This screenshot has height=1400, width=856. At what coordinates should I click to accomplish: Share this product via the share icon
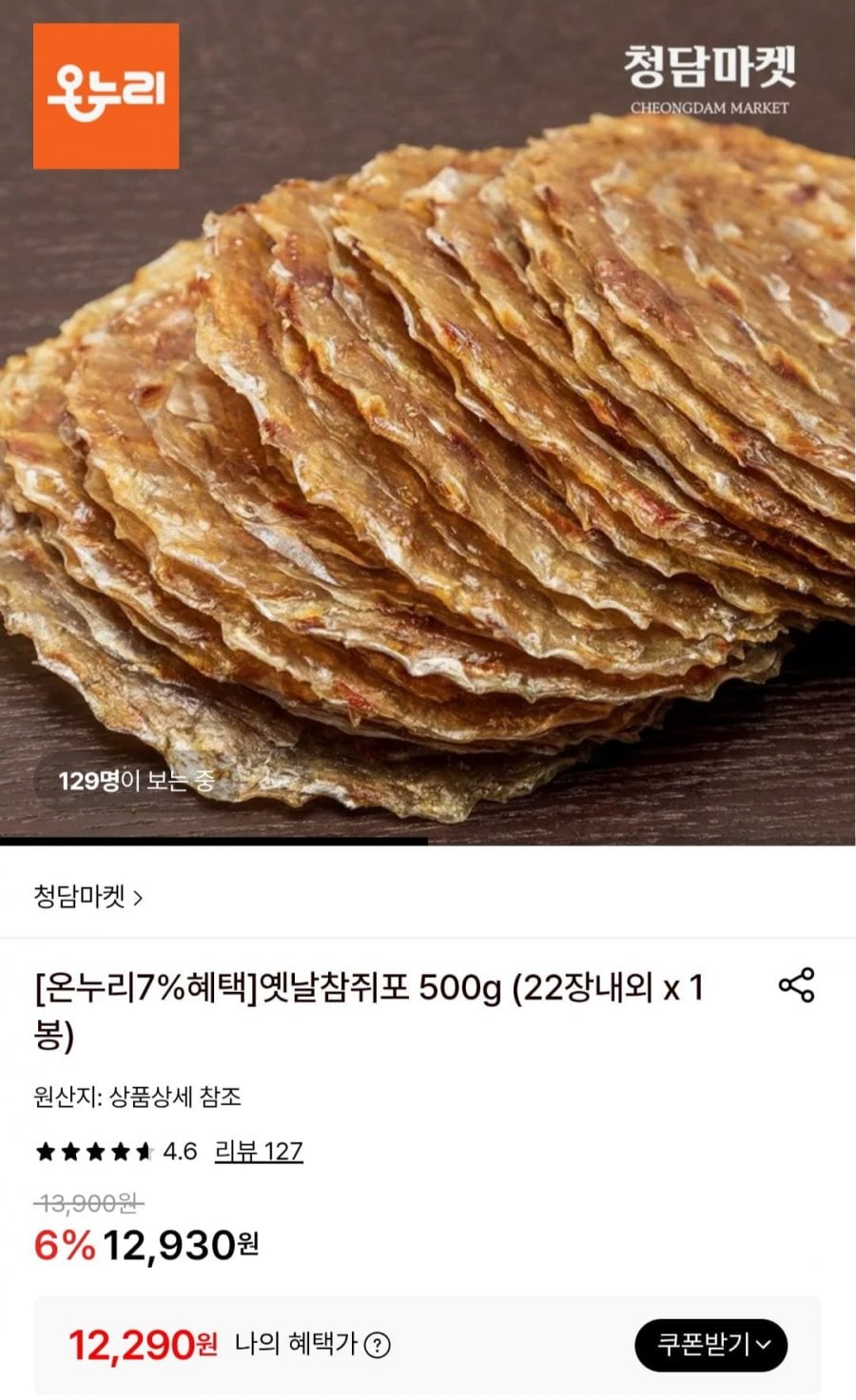[x=796, y=985]
